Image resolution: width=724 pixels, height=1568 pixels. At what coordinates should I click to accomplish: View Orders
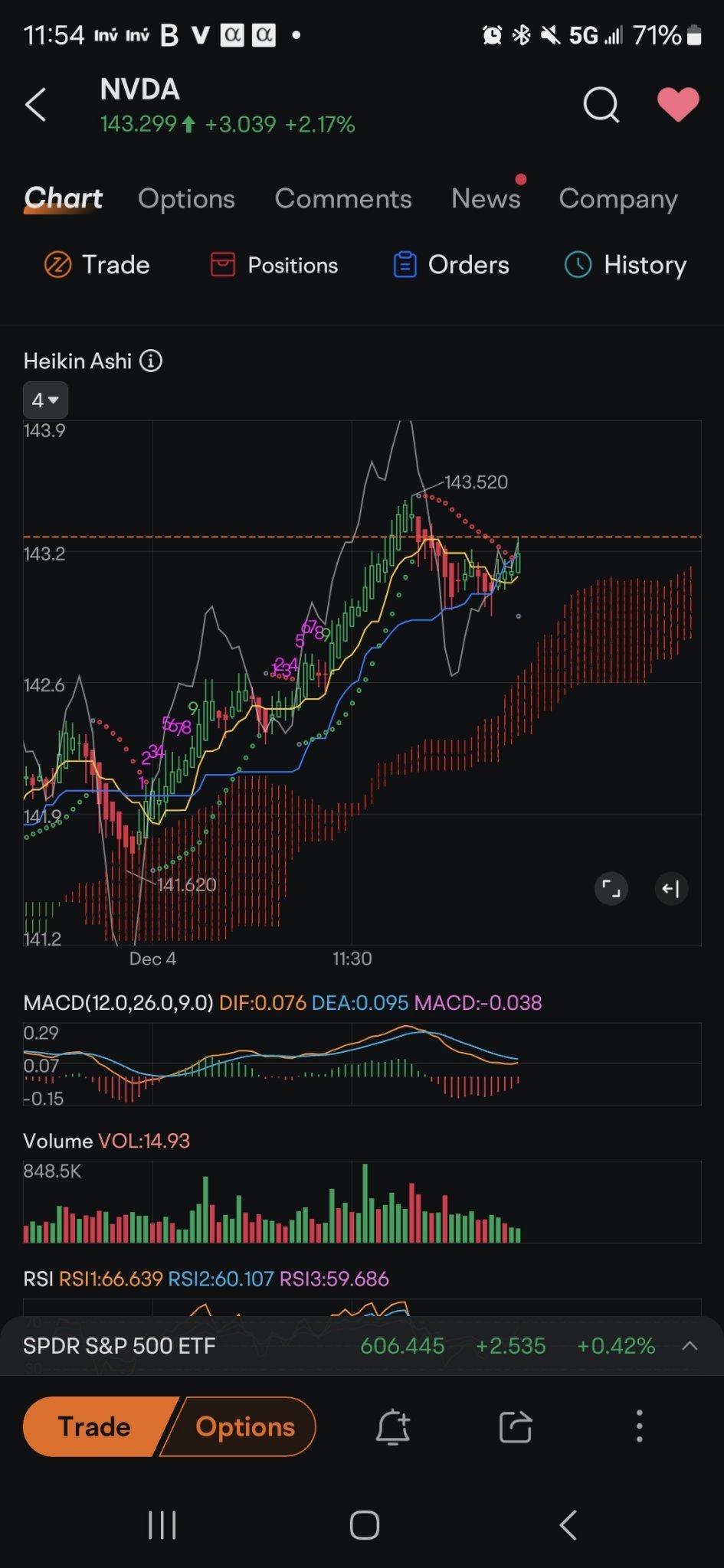tap(451, 265)
